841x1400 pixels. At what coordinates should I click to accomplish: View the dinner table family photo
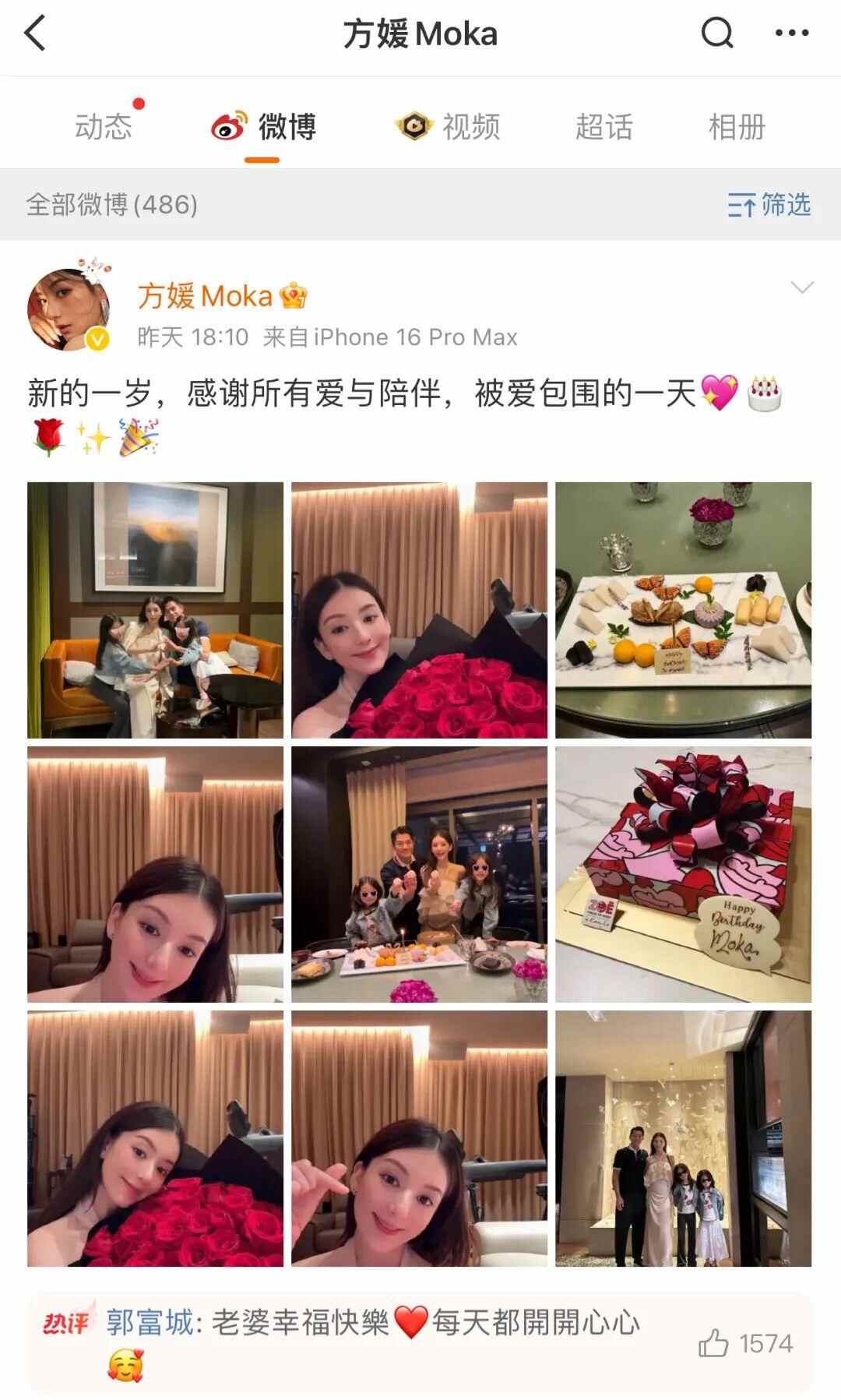point(419,874)
